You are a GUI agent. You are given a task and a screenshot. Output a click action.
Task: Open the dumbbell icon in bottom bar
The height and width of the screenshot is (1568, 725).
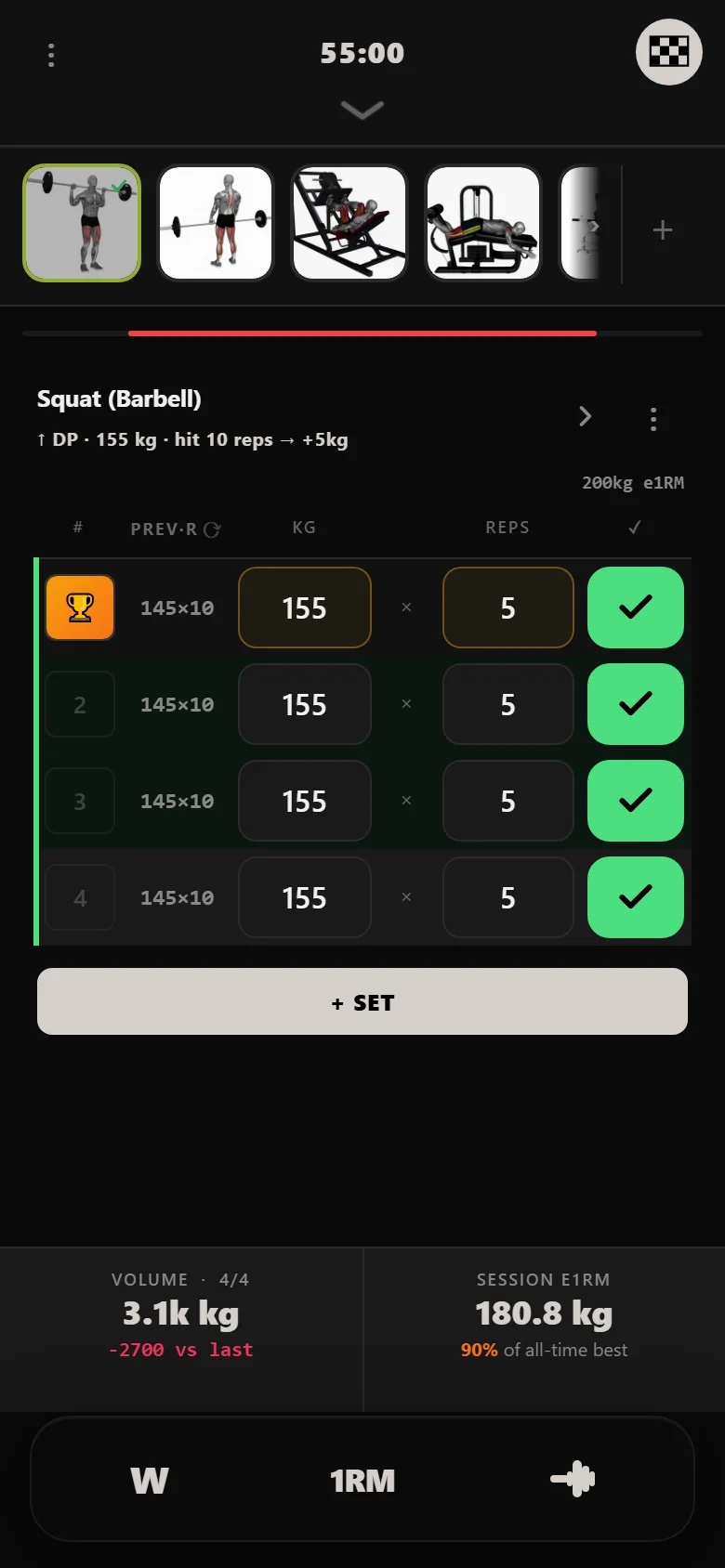click(x=573, y=1479)
